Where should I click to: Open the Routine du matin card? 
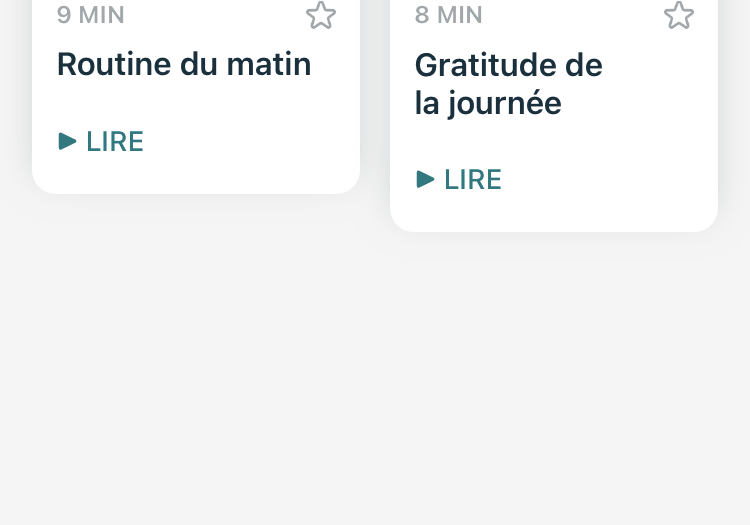184,65
